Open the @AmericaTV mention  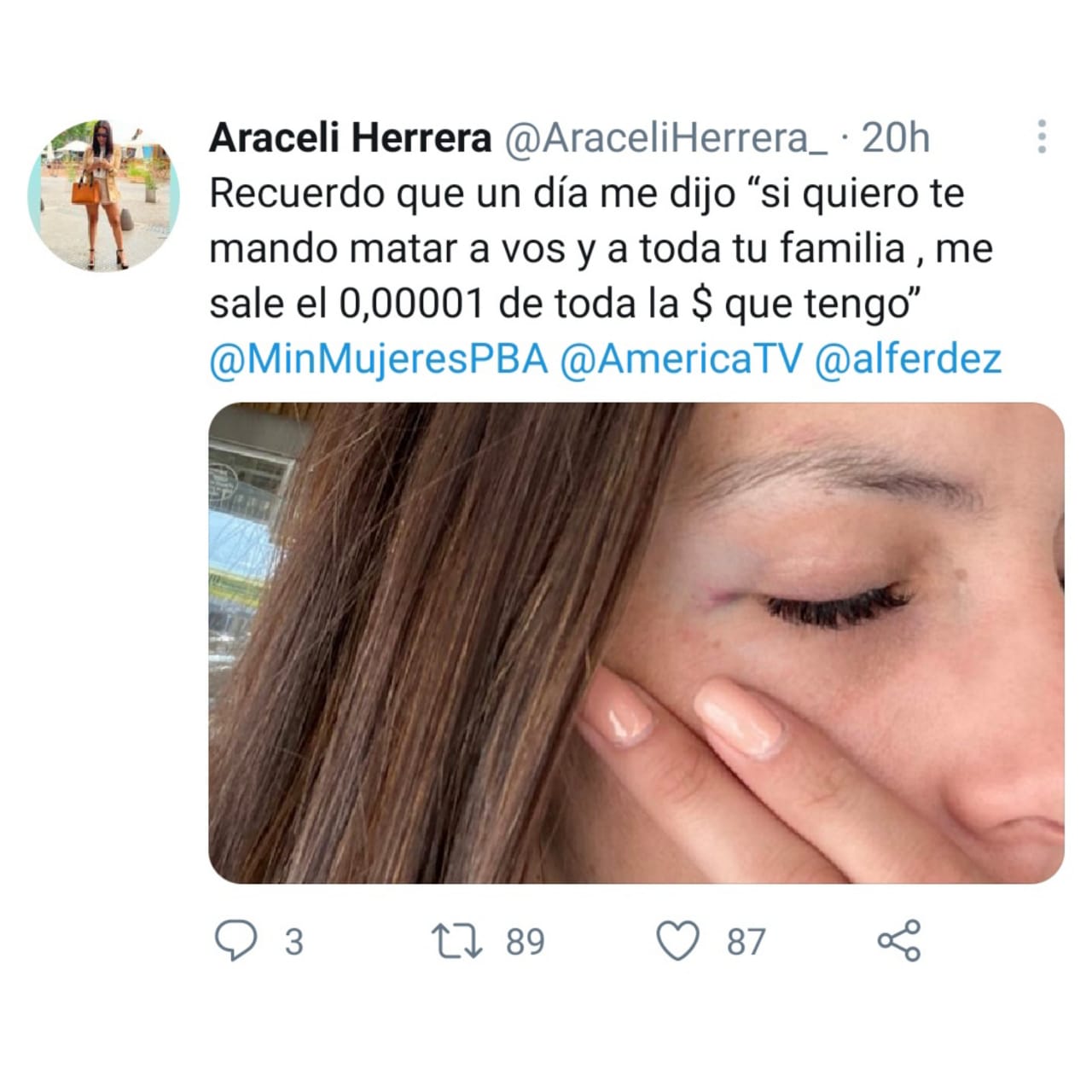pos(681,359)
